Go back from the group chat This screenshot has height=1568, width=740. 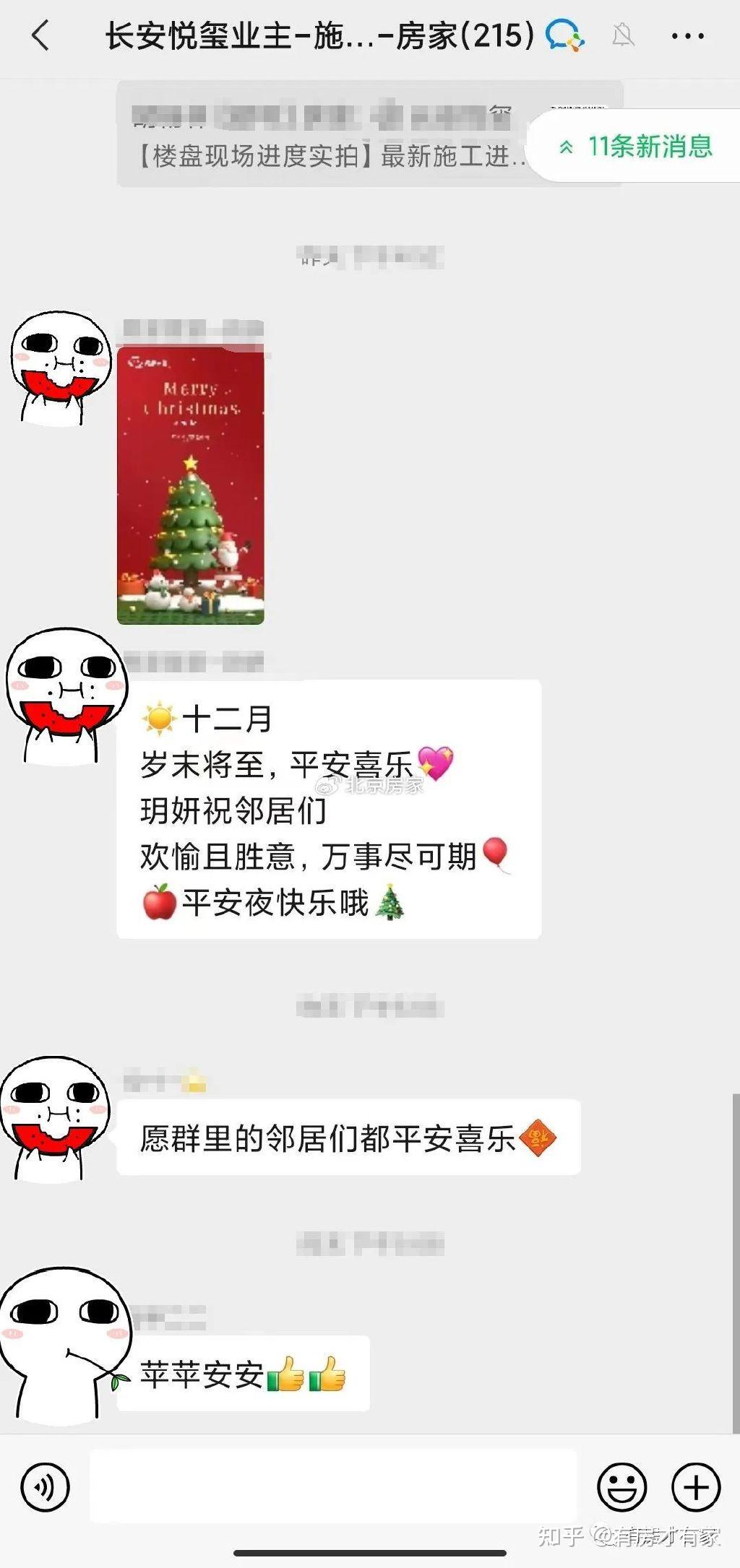(41, 35)
